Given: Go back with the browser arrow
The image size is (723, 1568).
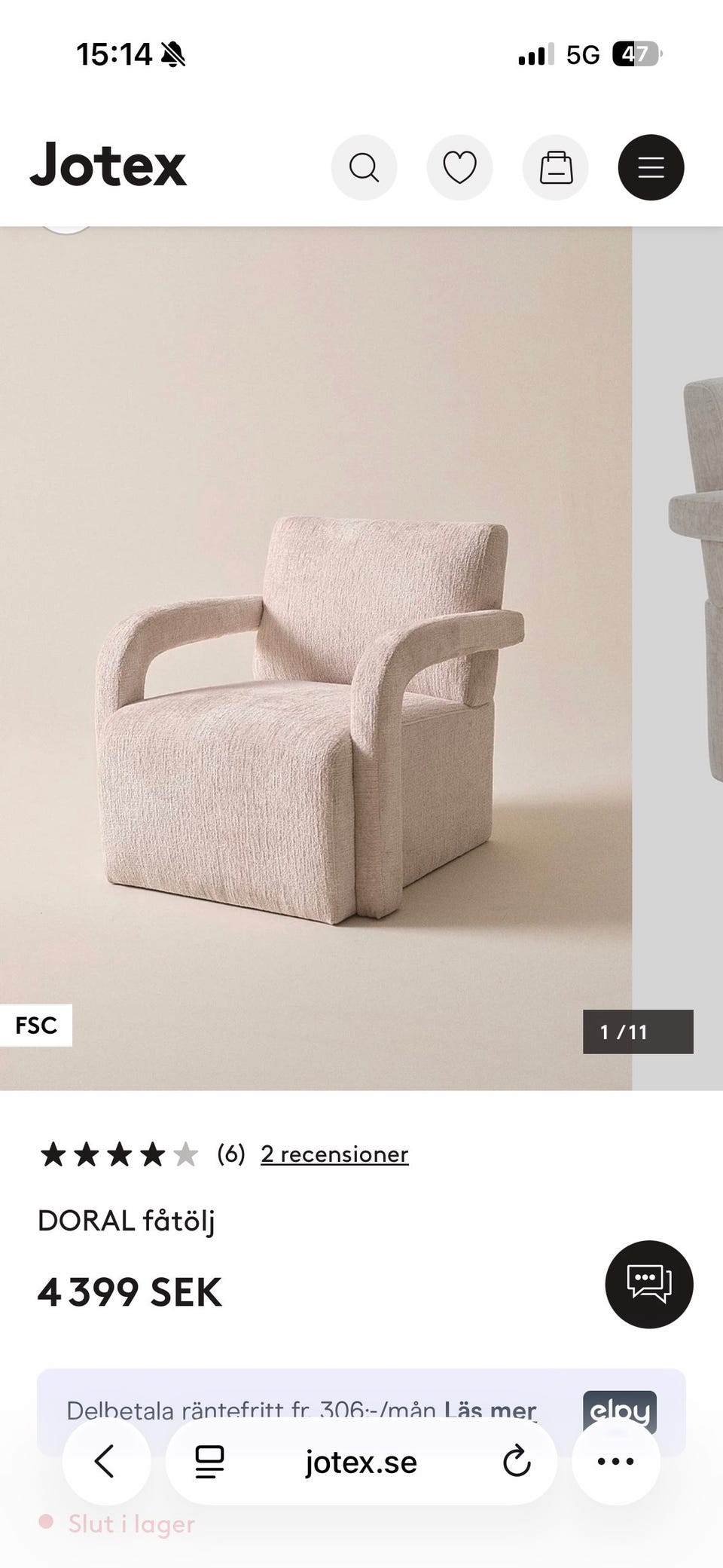Looking at the screenshot, I should (x=105, y=1462).
